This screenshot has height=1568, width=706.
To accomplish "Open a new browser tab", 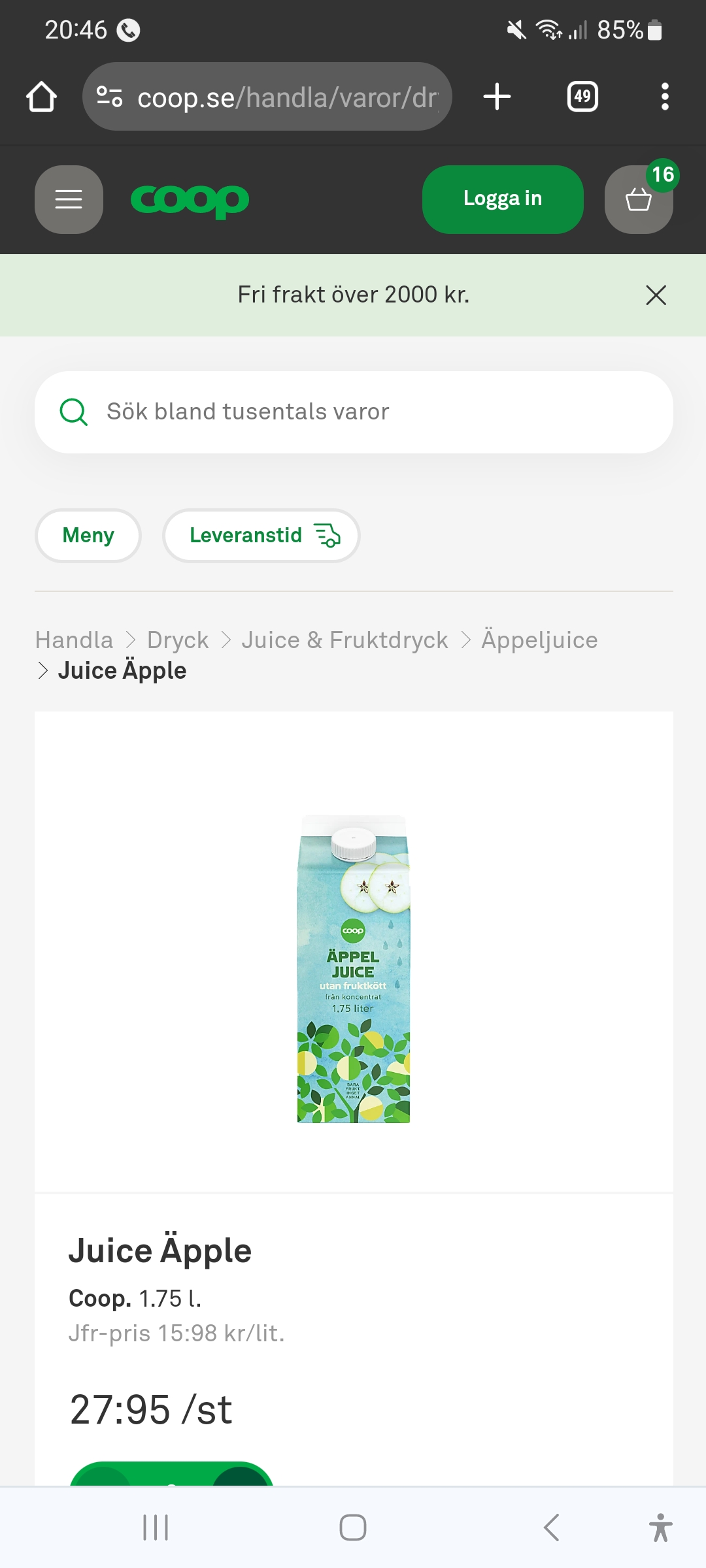I will tap(497, 97).
